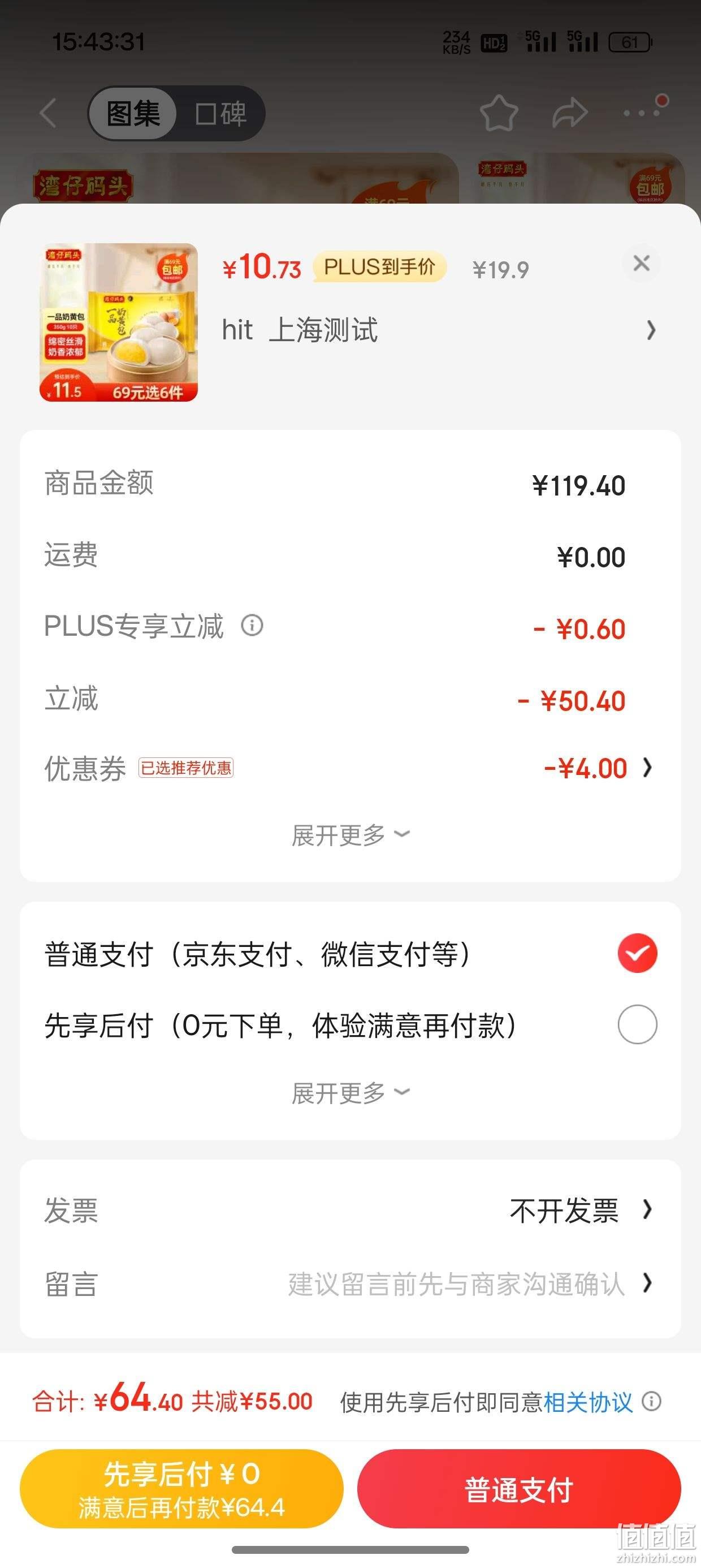This screenshot has height=1568, width=701.
Task: Open the 相关协议 link
Action: pyautogui.click(x=588, y=1402)
